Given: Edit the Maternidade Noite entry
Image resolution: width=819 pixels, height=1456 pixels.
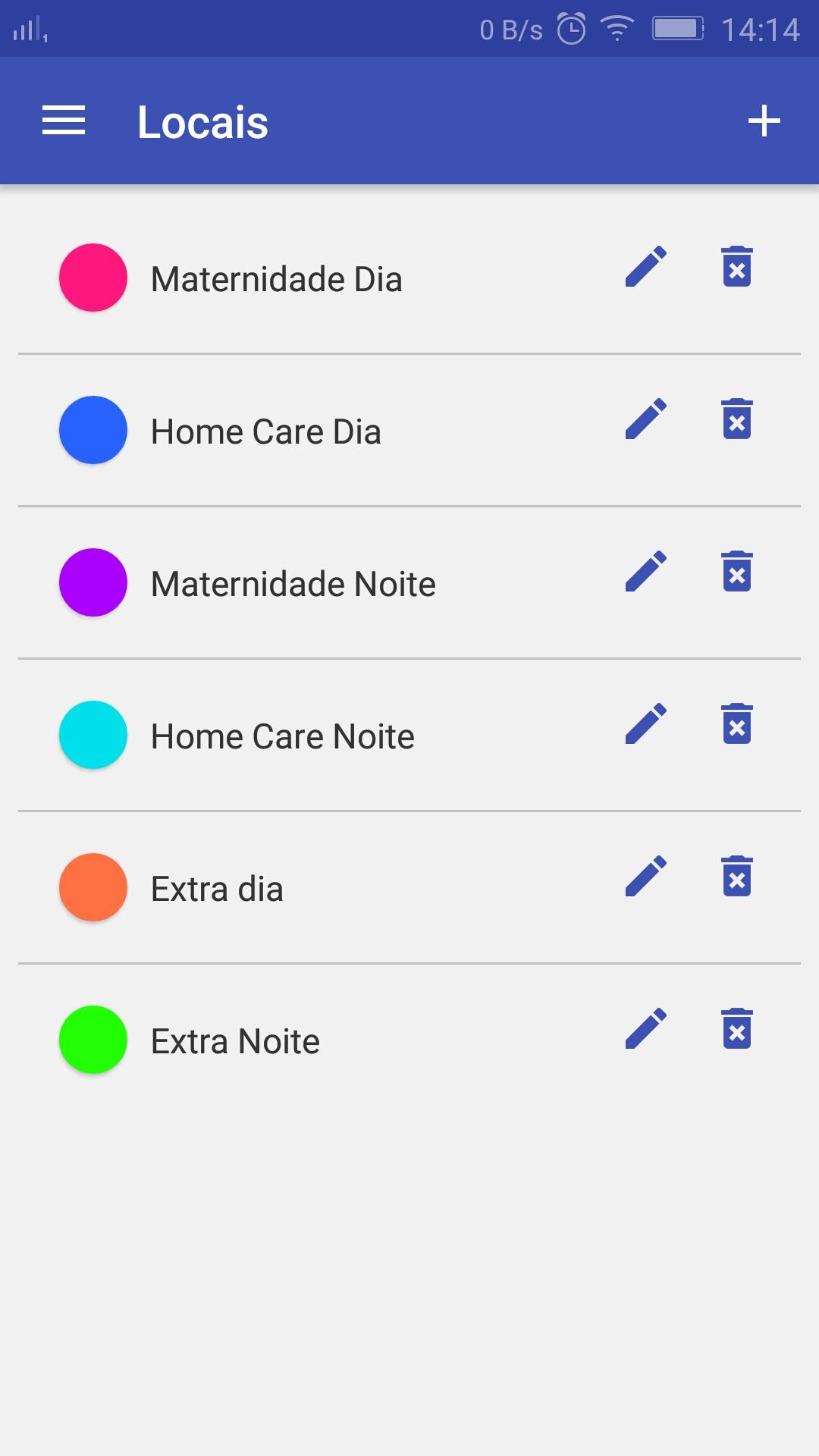Looking at the screenshot, I should [x=646, y=572].
